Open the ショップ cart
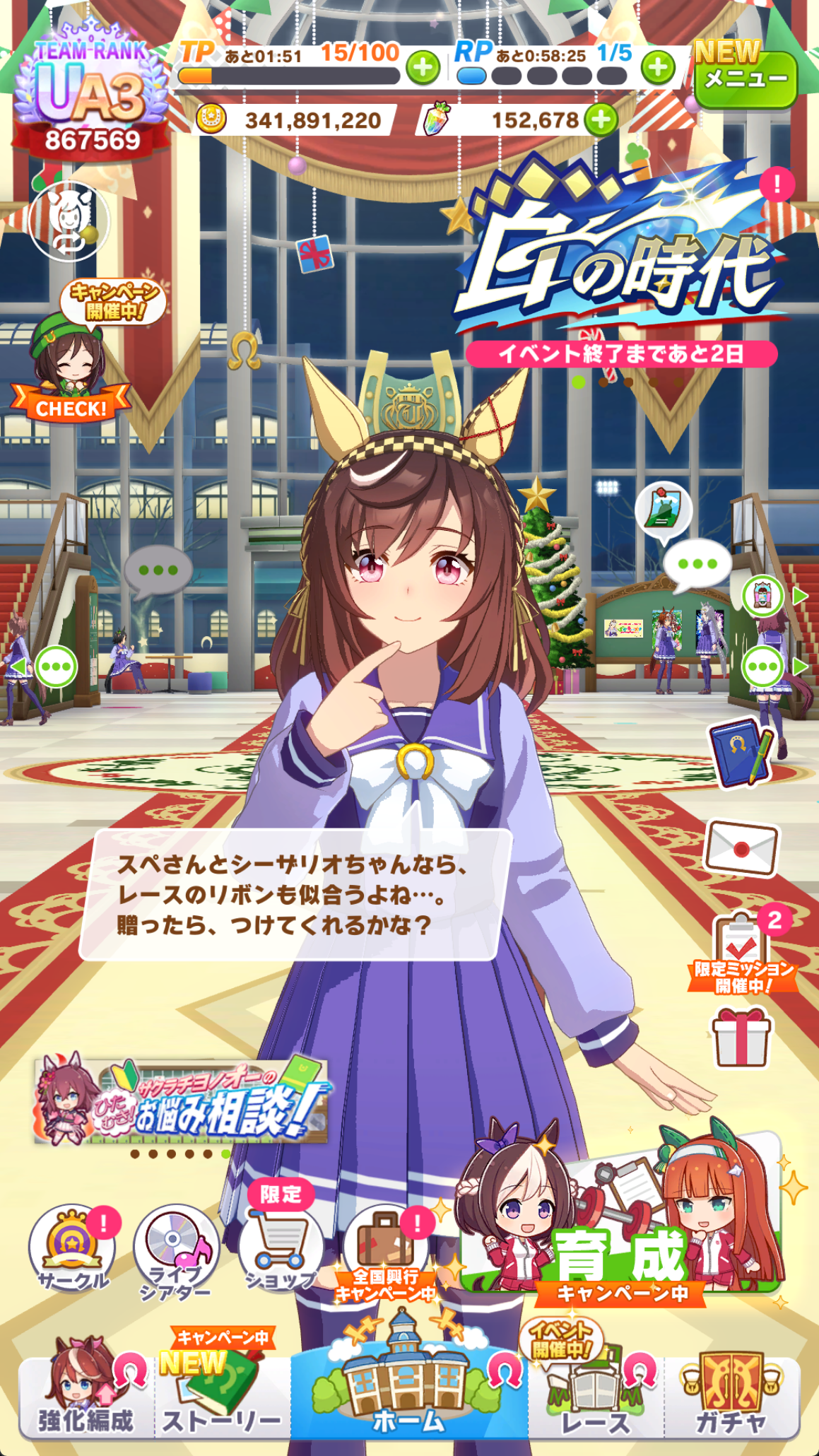 [x=281, y=1237]
